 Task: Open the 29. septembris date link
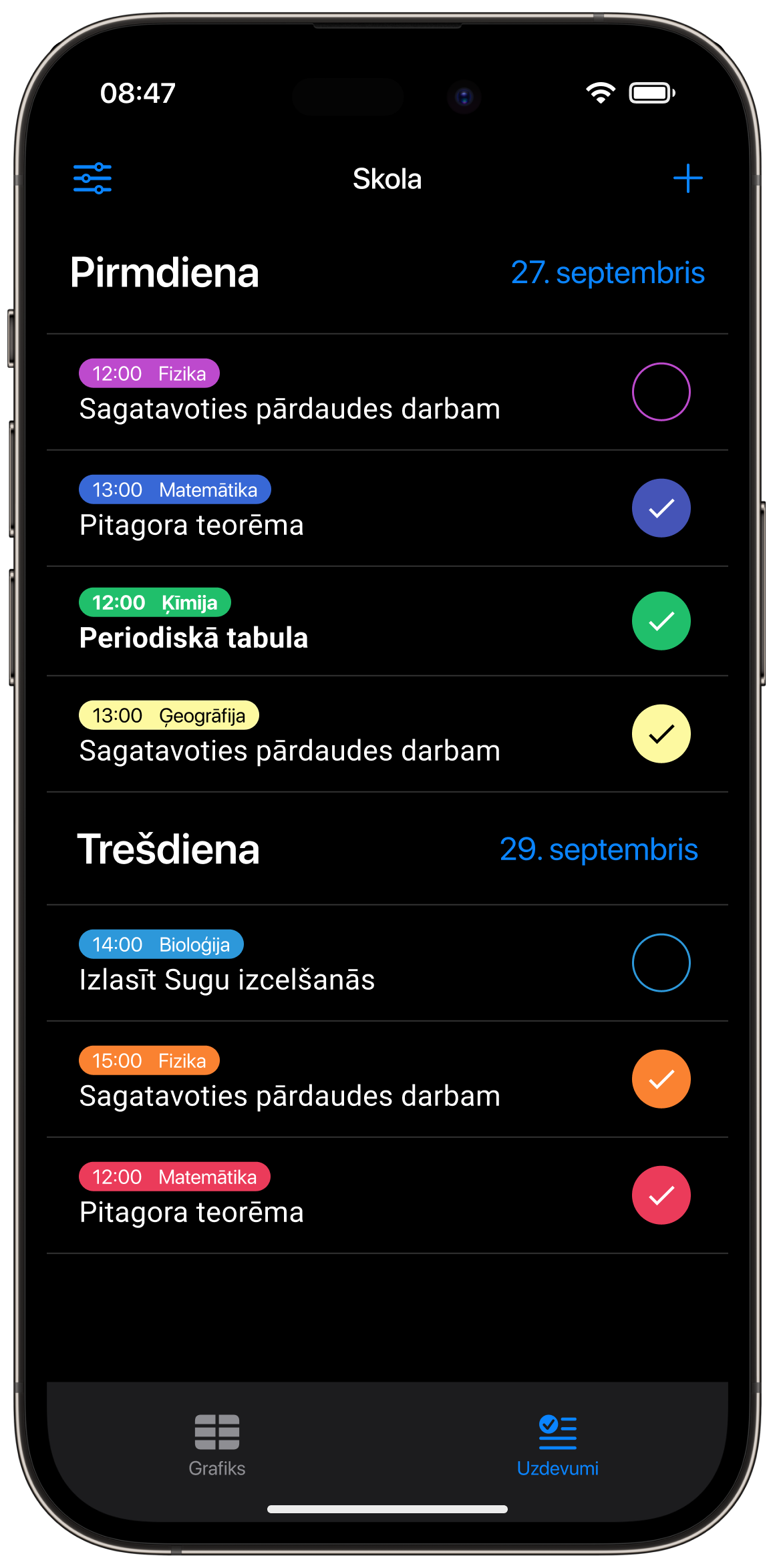[599, 849]
